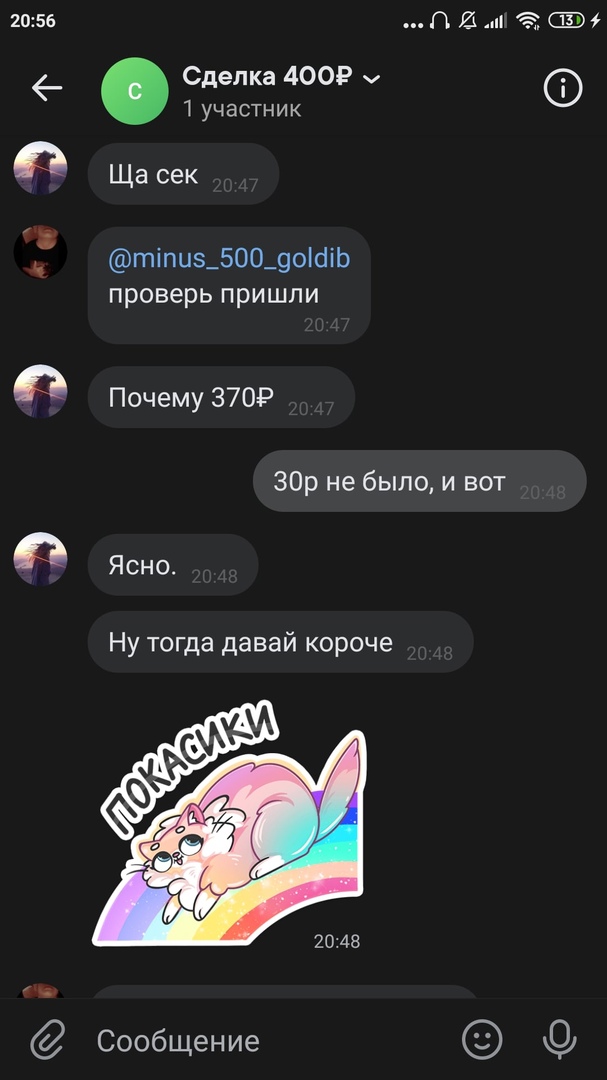Open chat info via the i icon
The width and height of the screenshot is (607, 1080).
click(x=562, y=89)
